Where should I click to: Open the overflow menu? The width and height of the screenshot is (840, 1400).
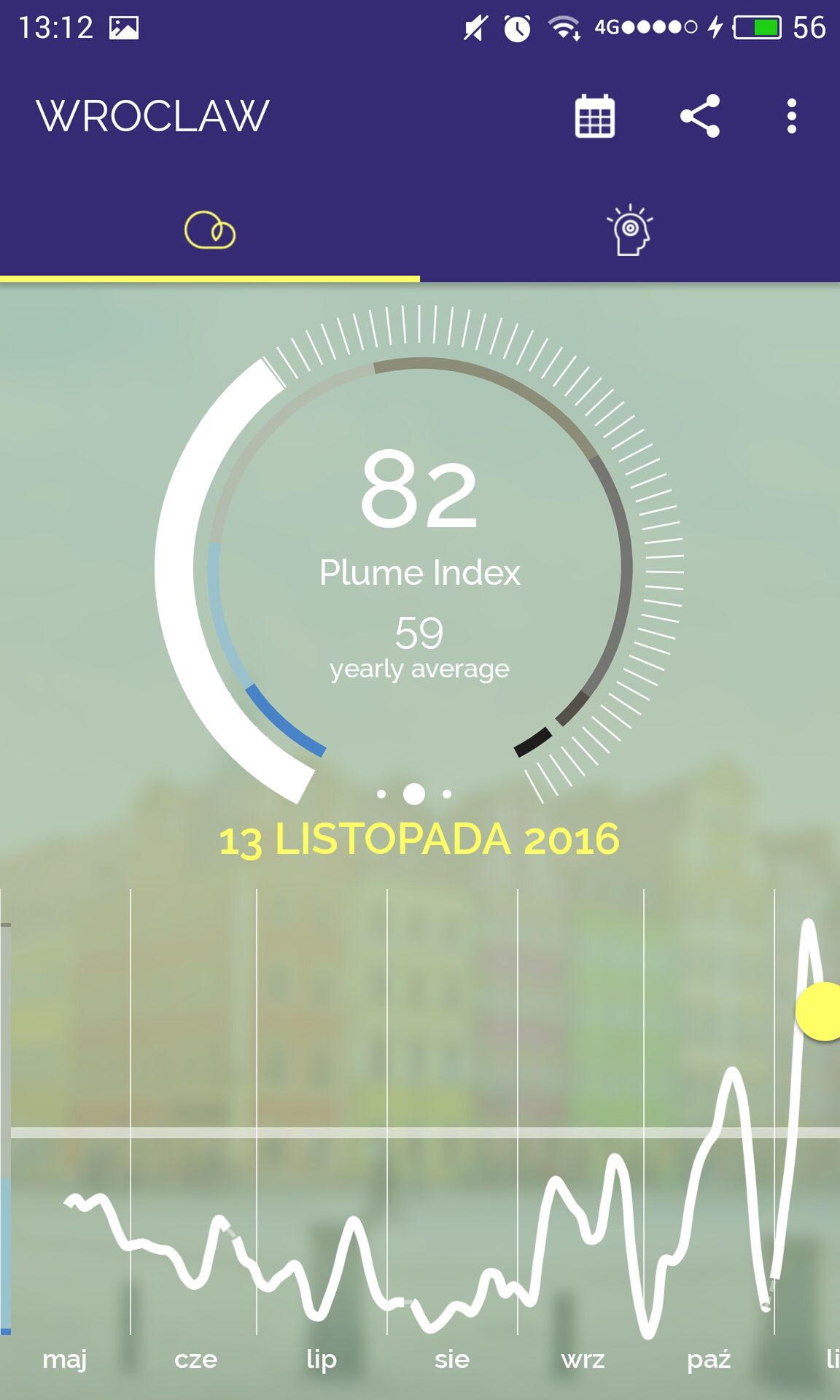[x=792, y=116]
